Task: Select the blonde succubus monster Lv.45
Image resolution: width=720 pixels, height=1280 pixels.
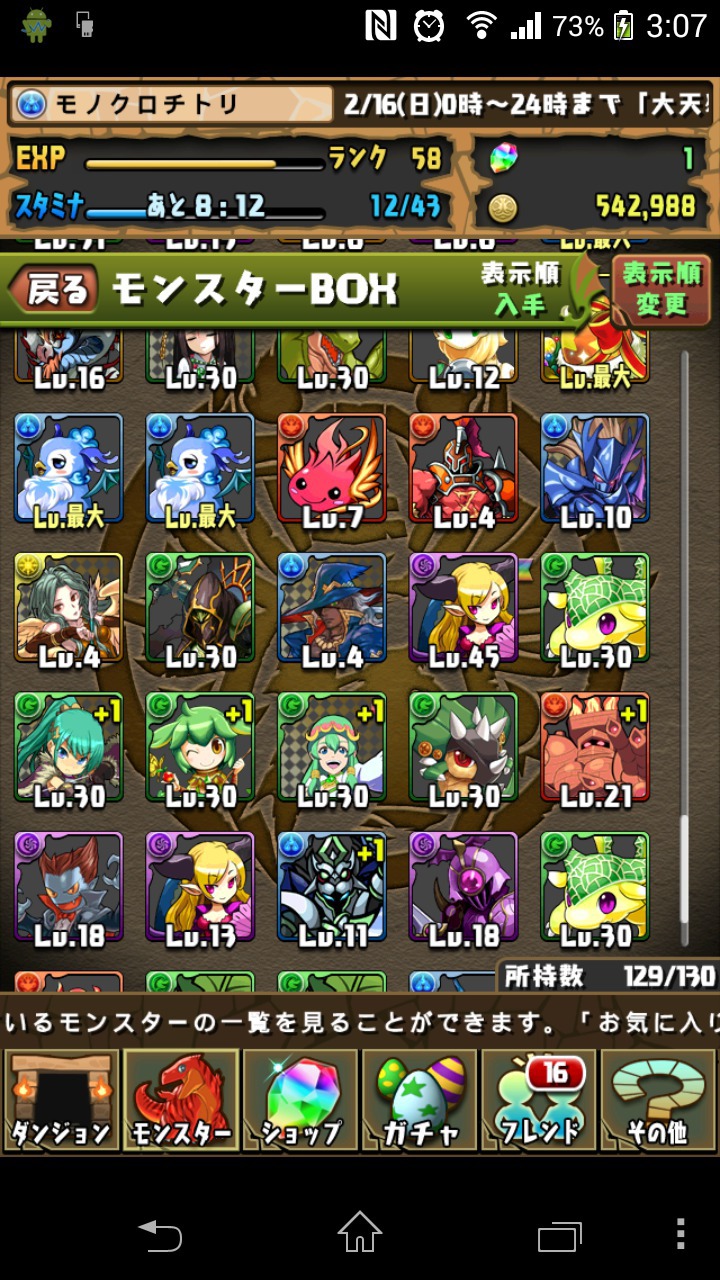Action: click(463, 609)
